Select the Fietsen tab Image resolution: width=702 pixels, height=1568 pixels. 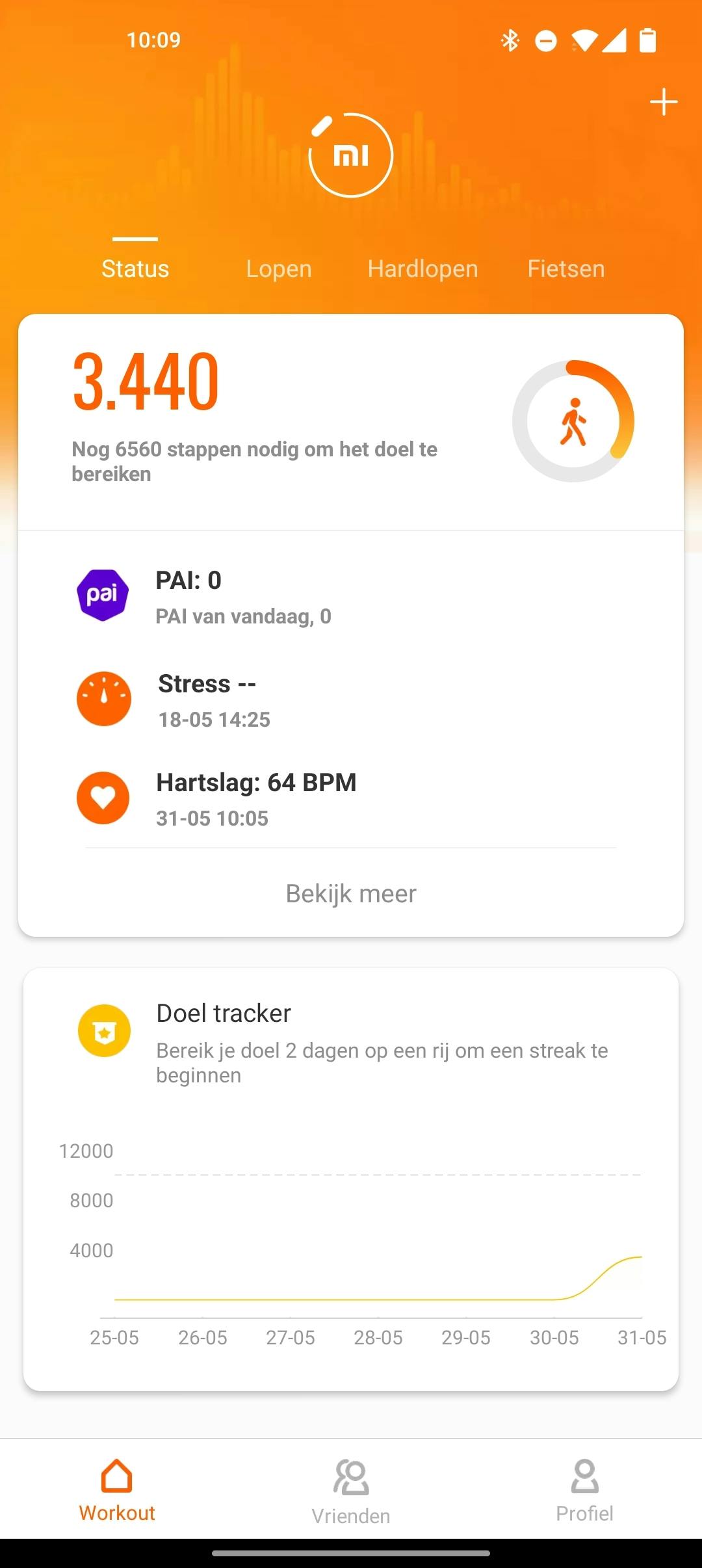coord(565,268)
